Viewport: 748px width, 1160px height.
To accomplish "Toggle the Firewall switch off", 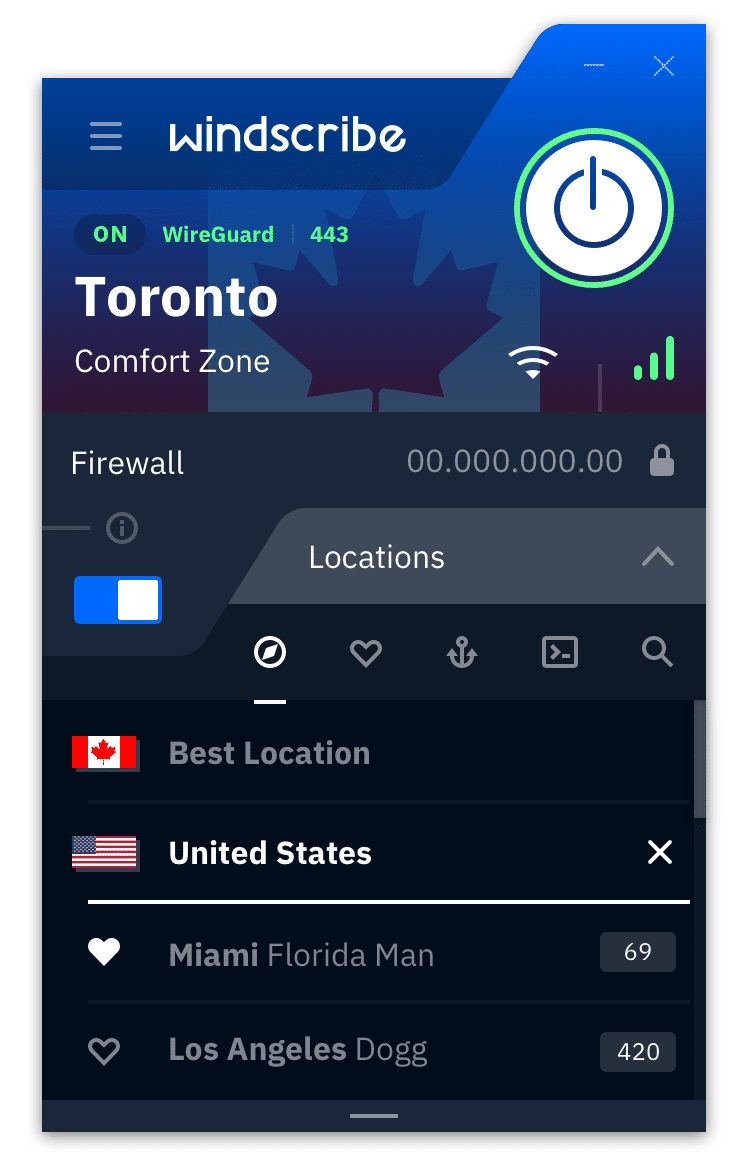I will pos(117,600).
